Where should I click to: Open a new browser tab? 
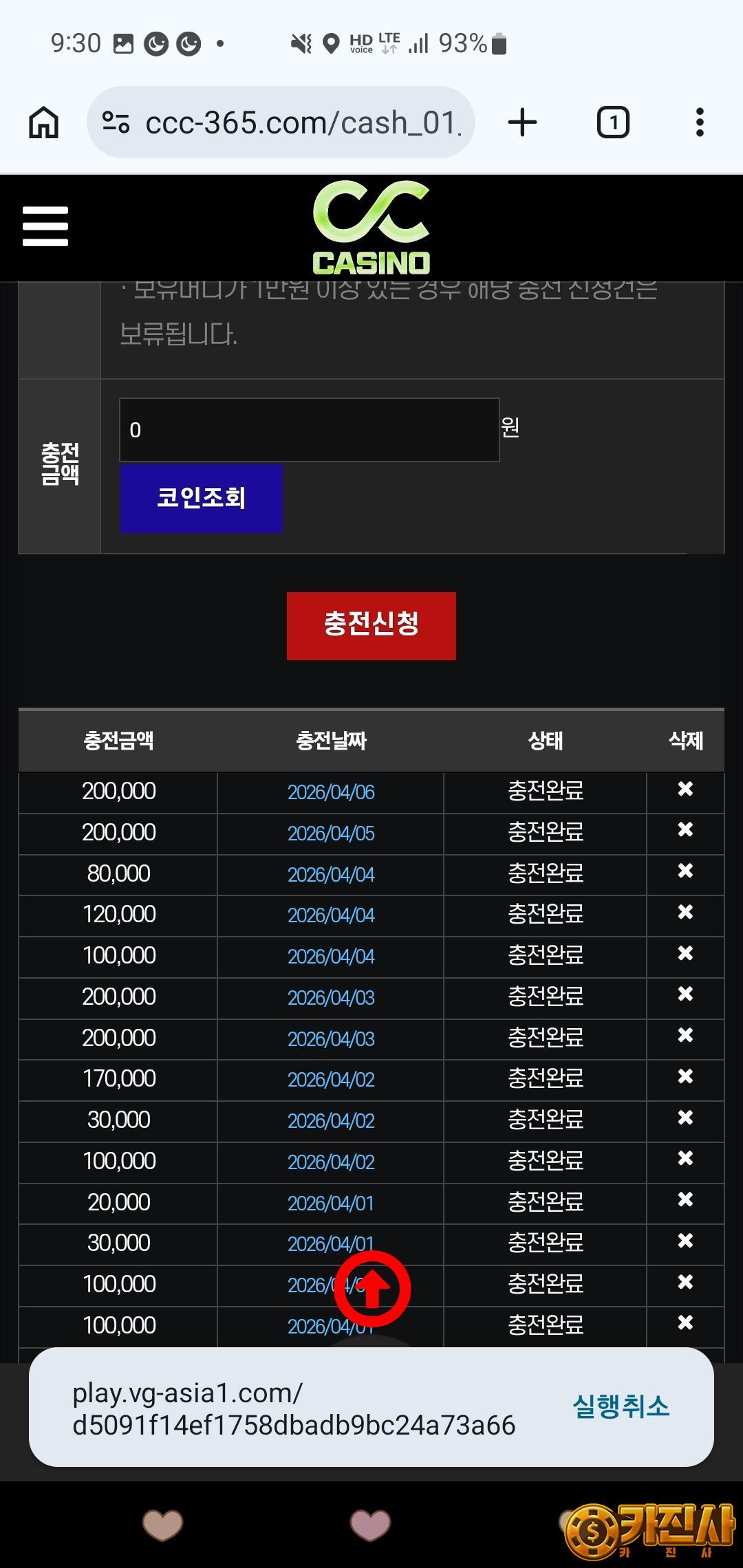pyautogui.click(x=522, y=123)
